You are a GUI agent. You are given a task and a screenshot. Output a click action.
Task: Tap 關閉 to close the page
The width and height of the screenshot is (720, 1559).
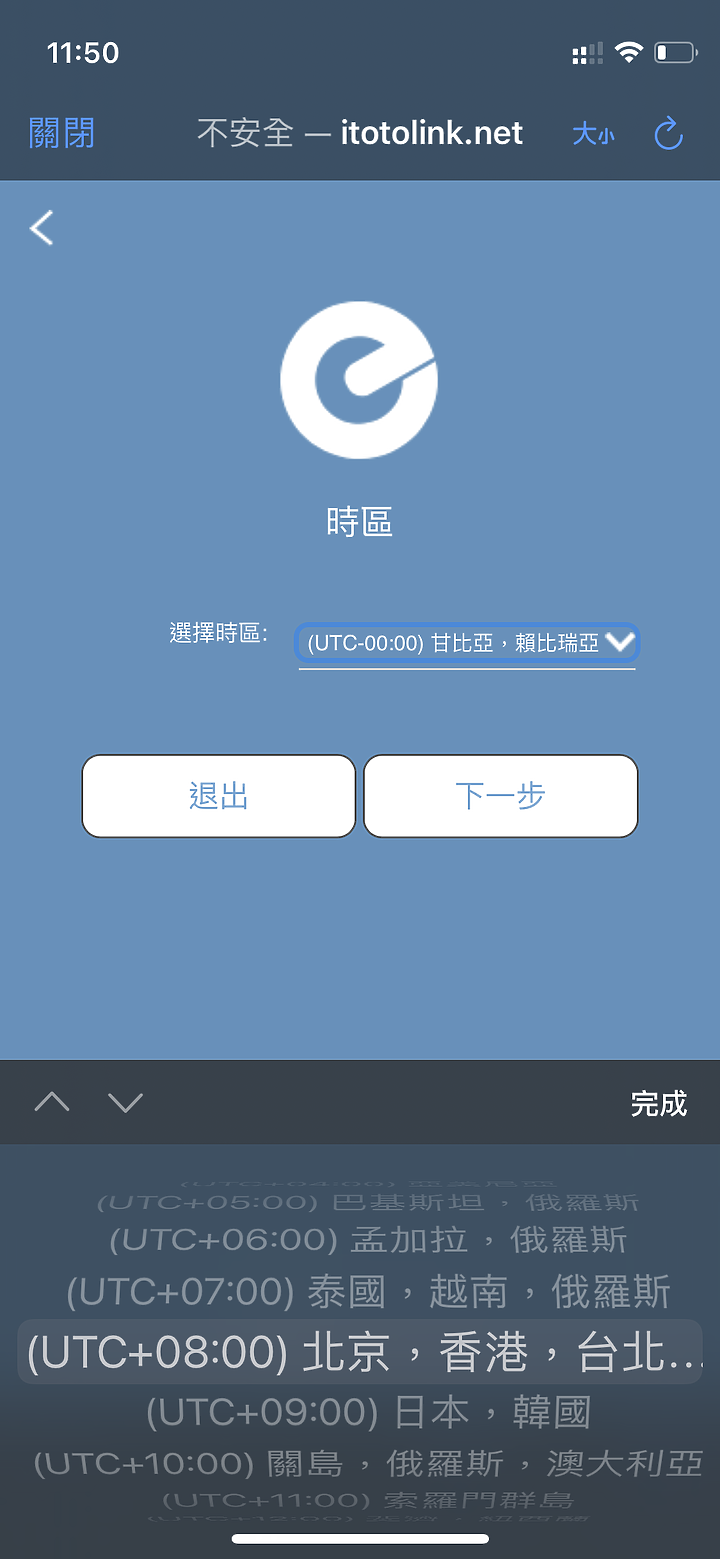point(62,131)
